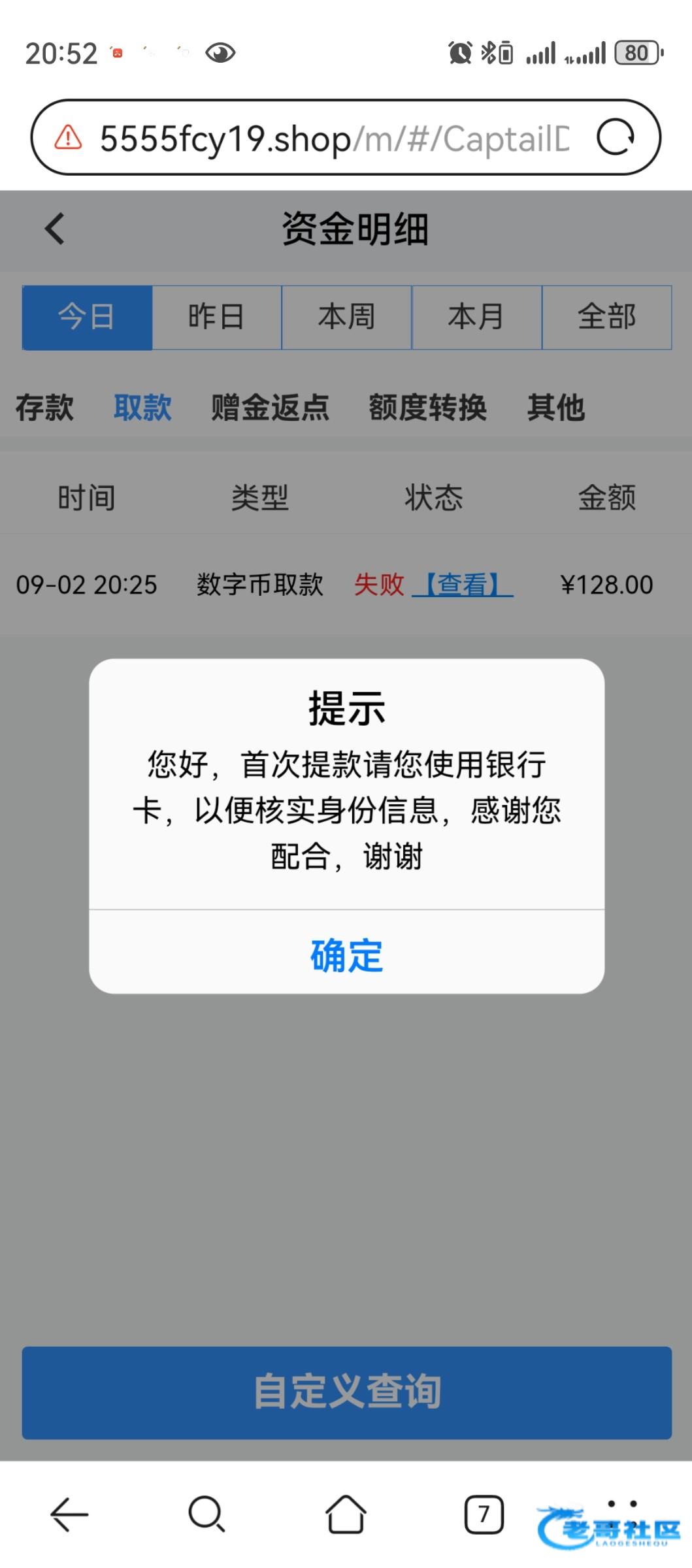Open the 【查看】 link for failed withdrawal

click(x=463, y=584)
